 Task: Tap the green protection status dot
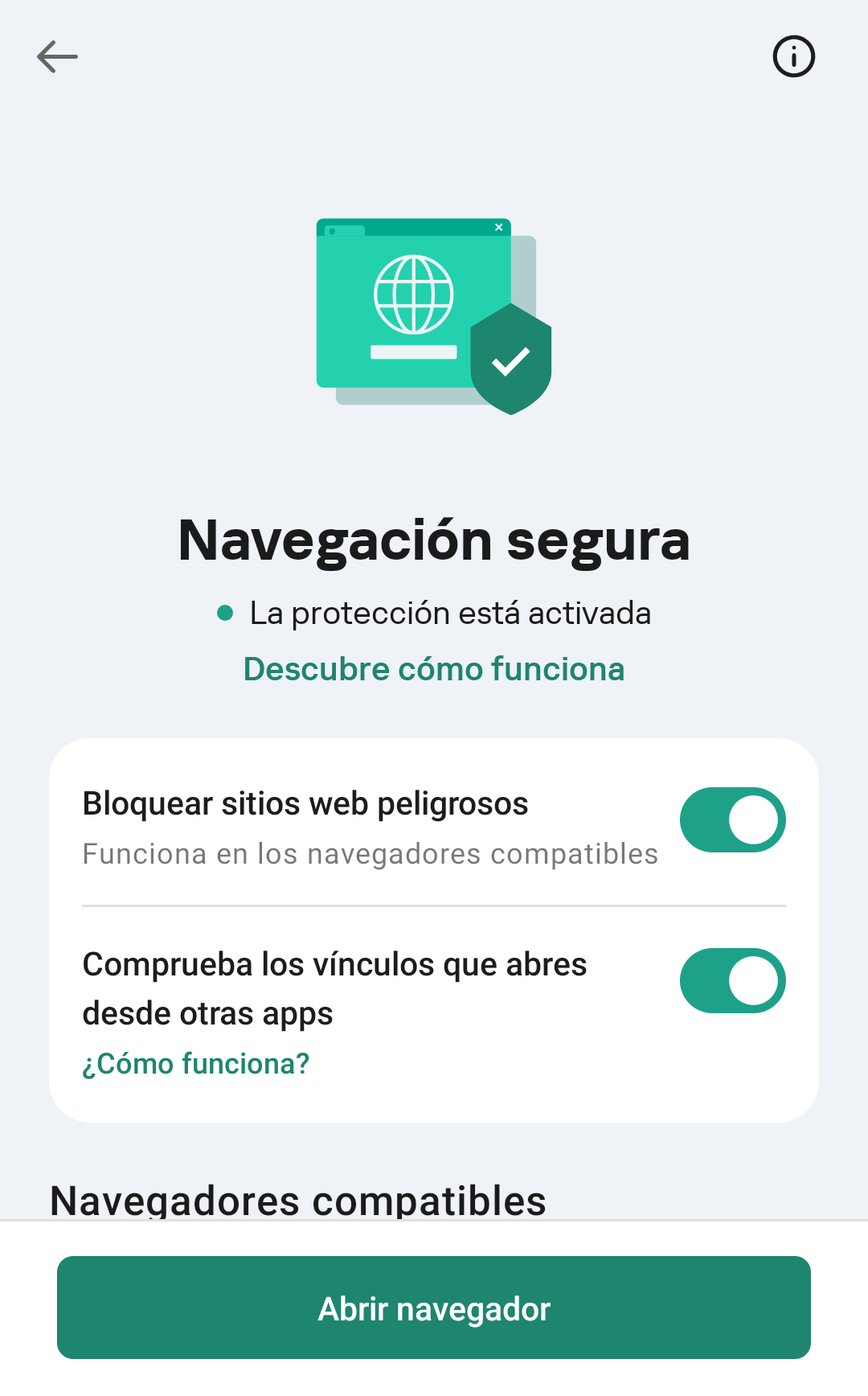225,613
